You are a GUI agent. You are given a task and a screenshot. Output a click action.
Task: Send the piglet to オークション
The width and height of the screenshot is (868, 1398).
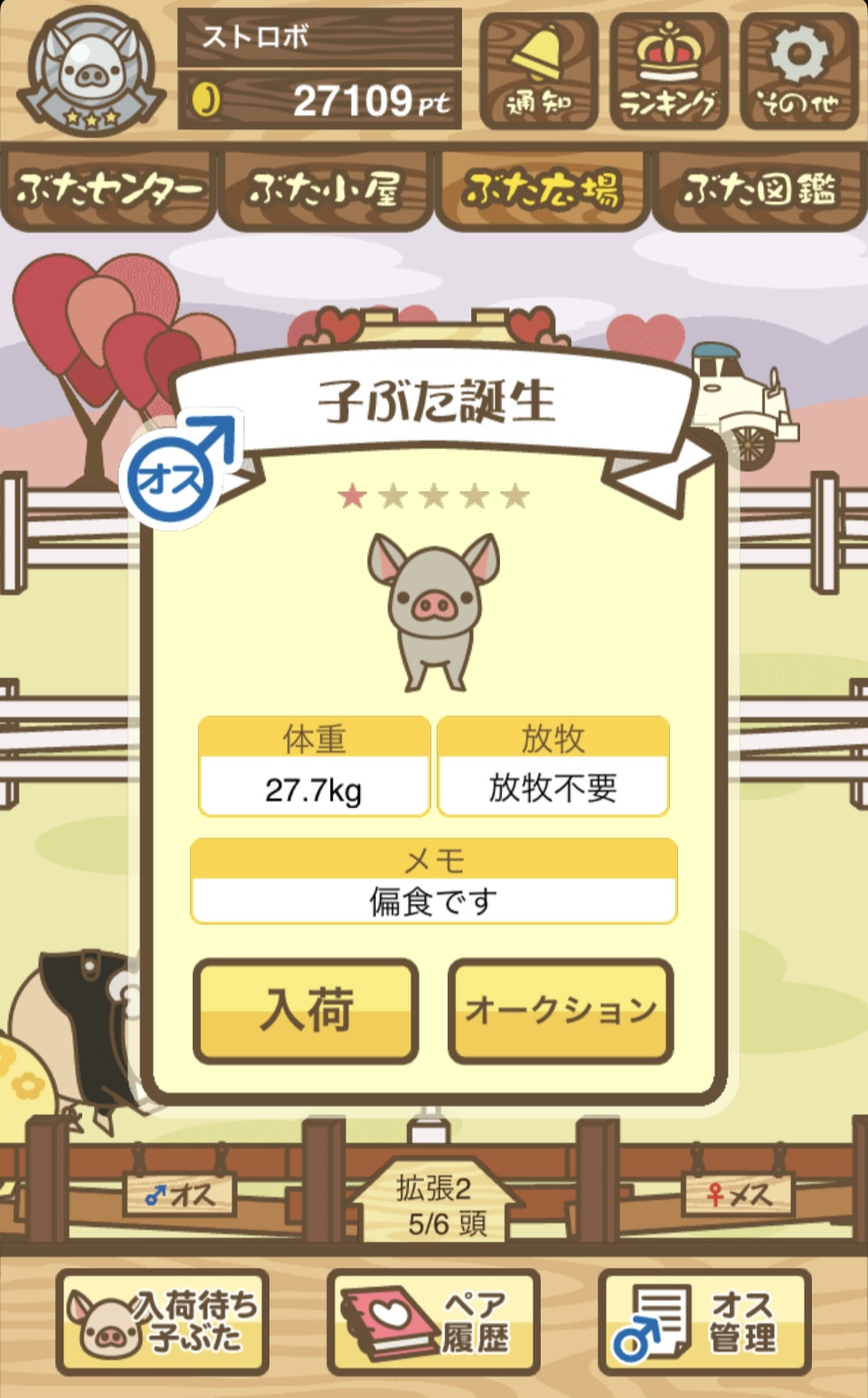(x=561, y=1010)
